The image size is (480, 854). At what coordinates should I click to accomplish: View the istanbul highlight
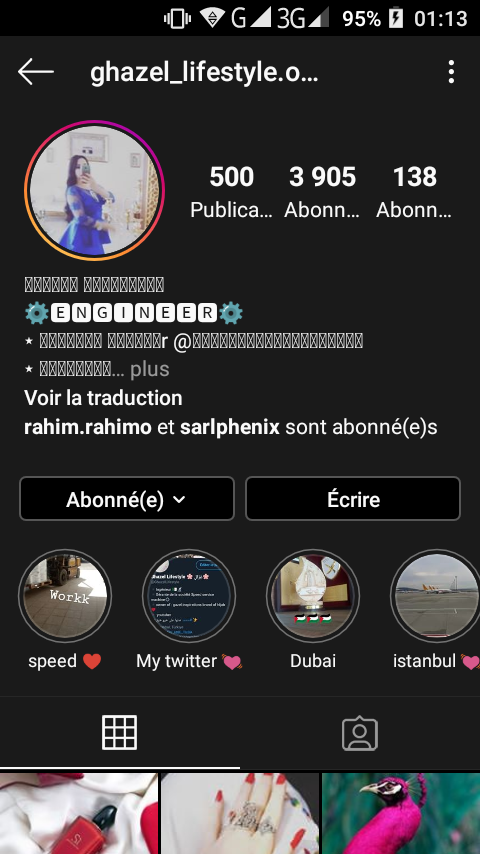tap(436, 596)
